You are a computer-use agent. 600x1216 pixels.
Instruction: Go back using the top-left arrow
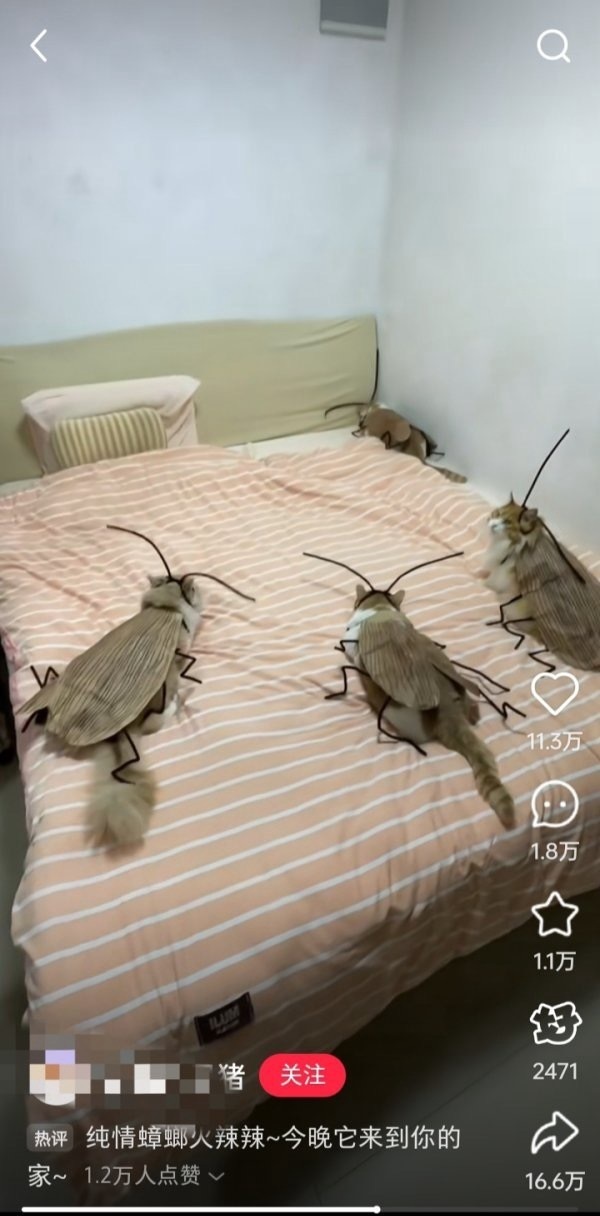pos(39,46)
